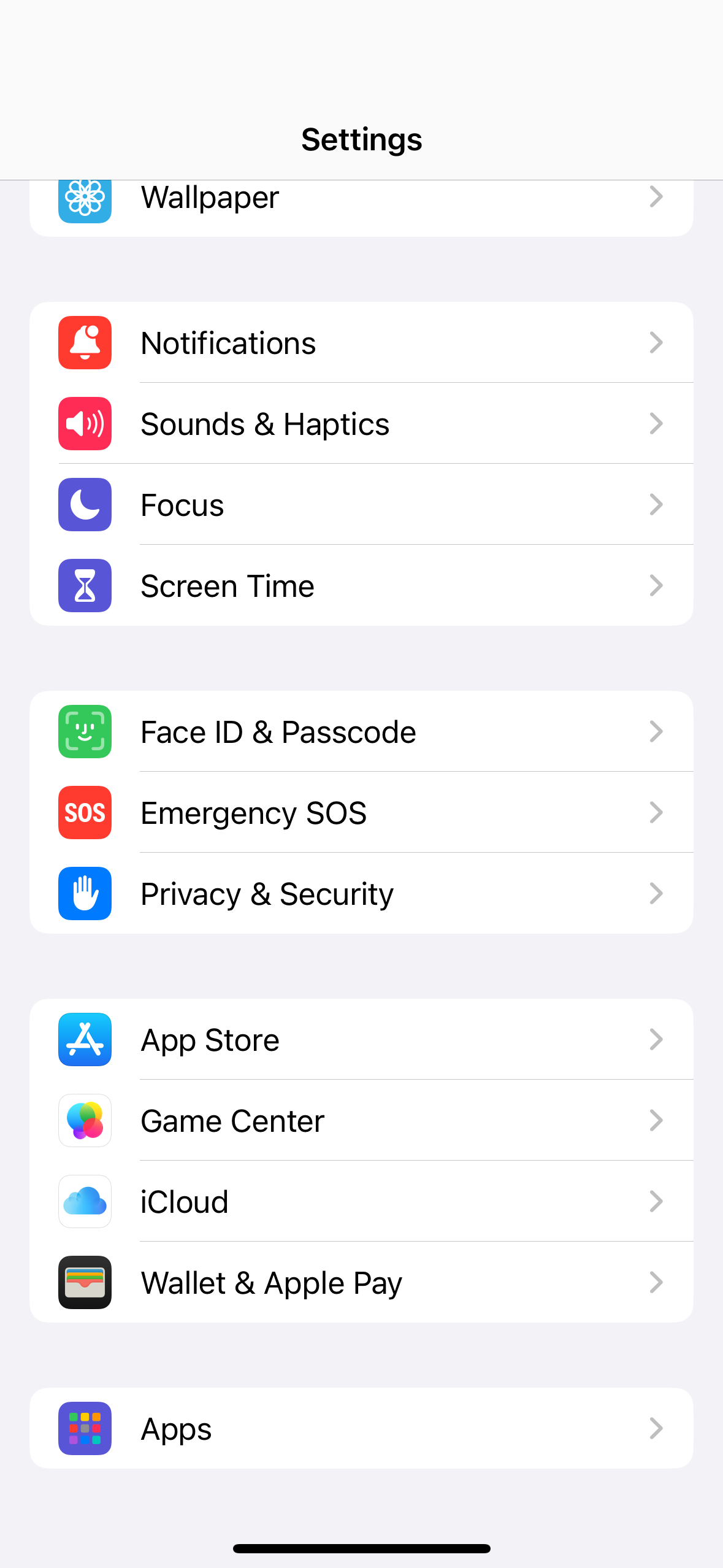The width and height of the screenshot is (723, 1568).
Task: Open the Apps settings row
Action: click(361, 1428)
